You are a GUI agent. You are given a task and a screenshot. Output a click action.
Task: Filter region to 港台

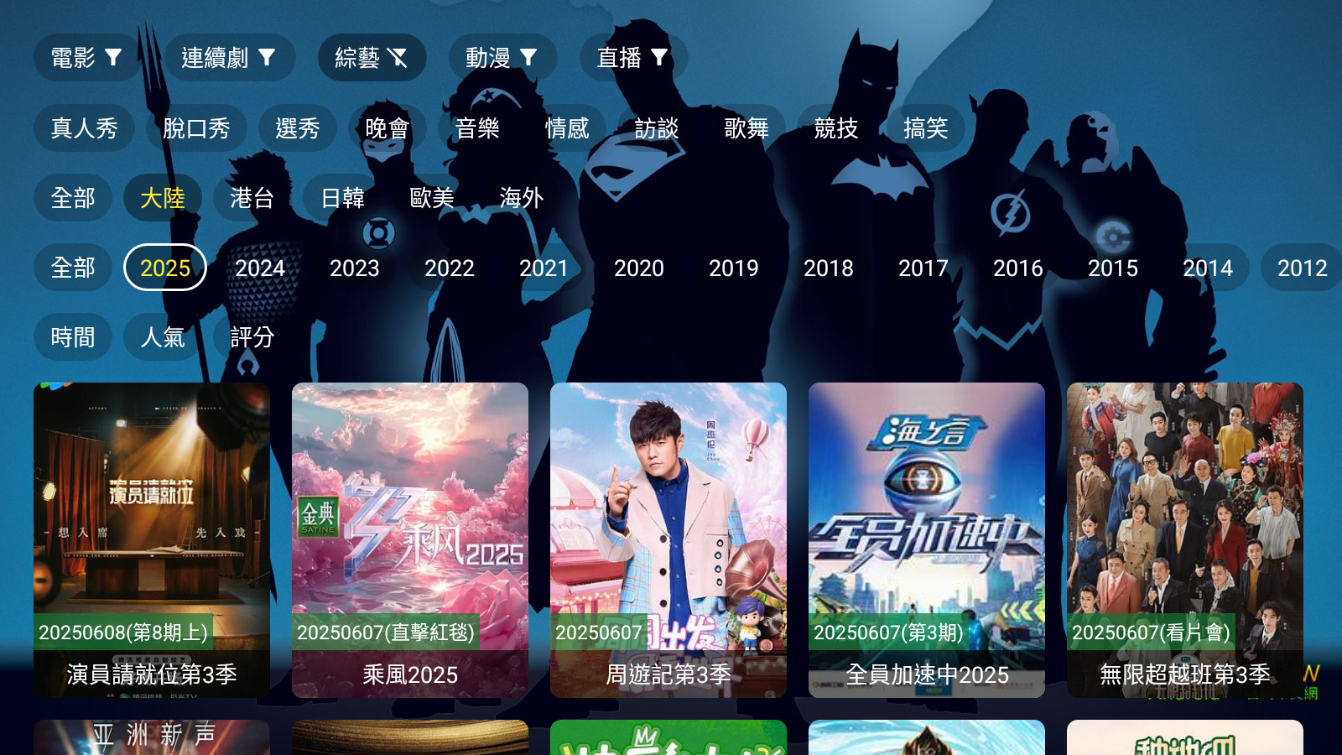pyautogui.click(x=252, y=198)
